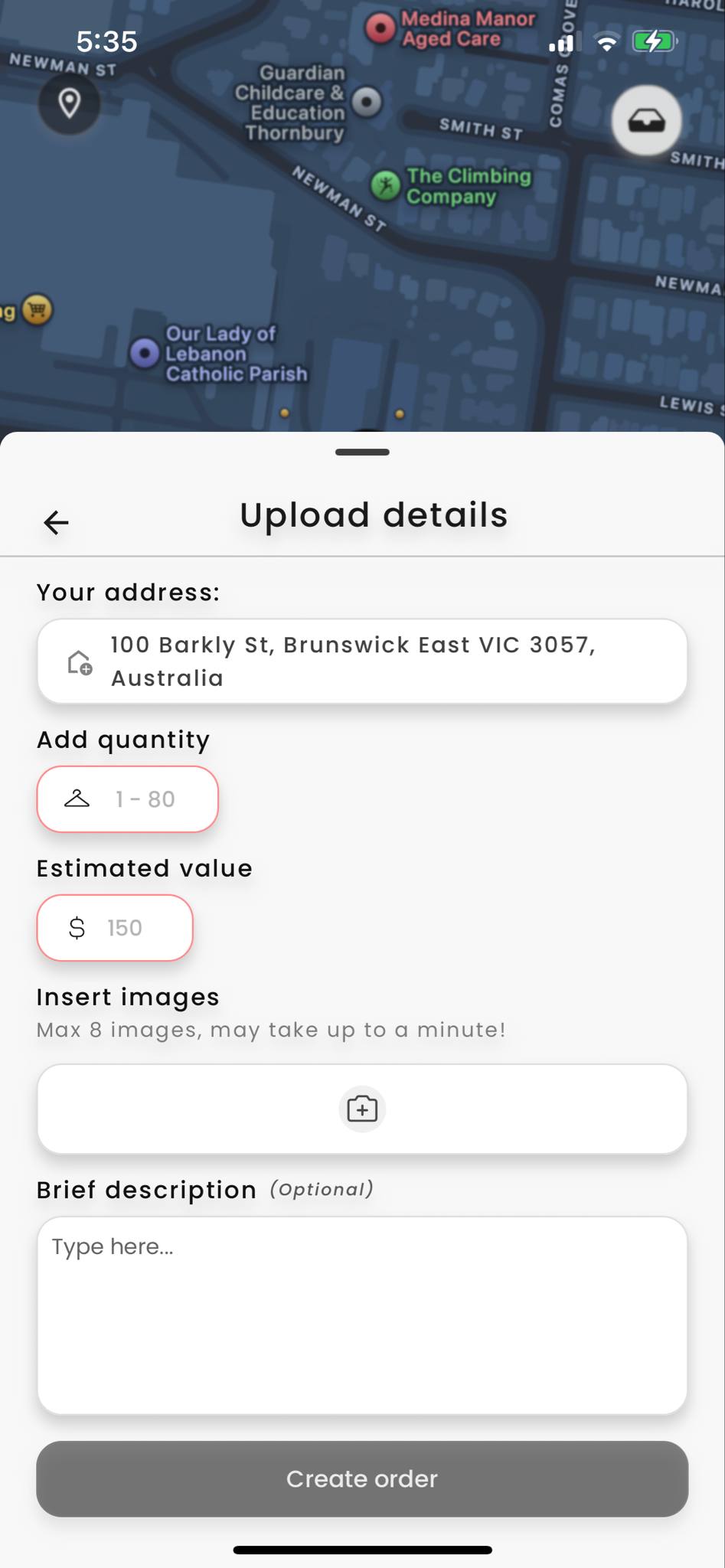Tap the Brief description text box
Image resolution: width=725 pixels, height=1568 pixels.
[362, 1315]
